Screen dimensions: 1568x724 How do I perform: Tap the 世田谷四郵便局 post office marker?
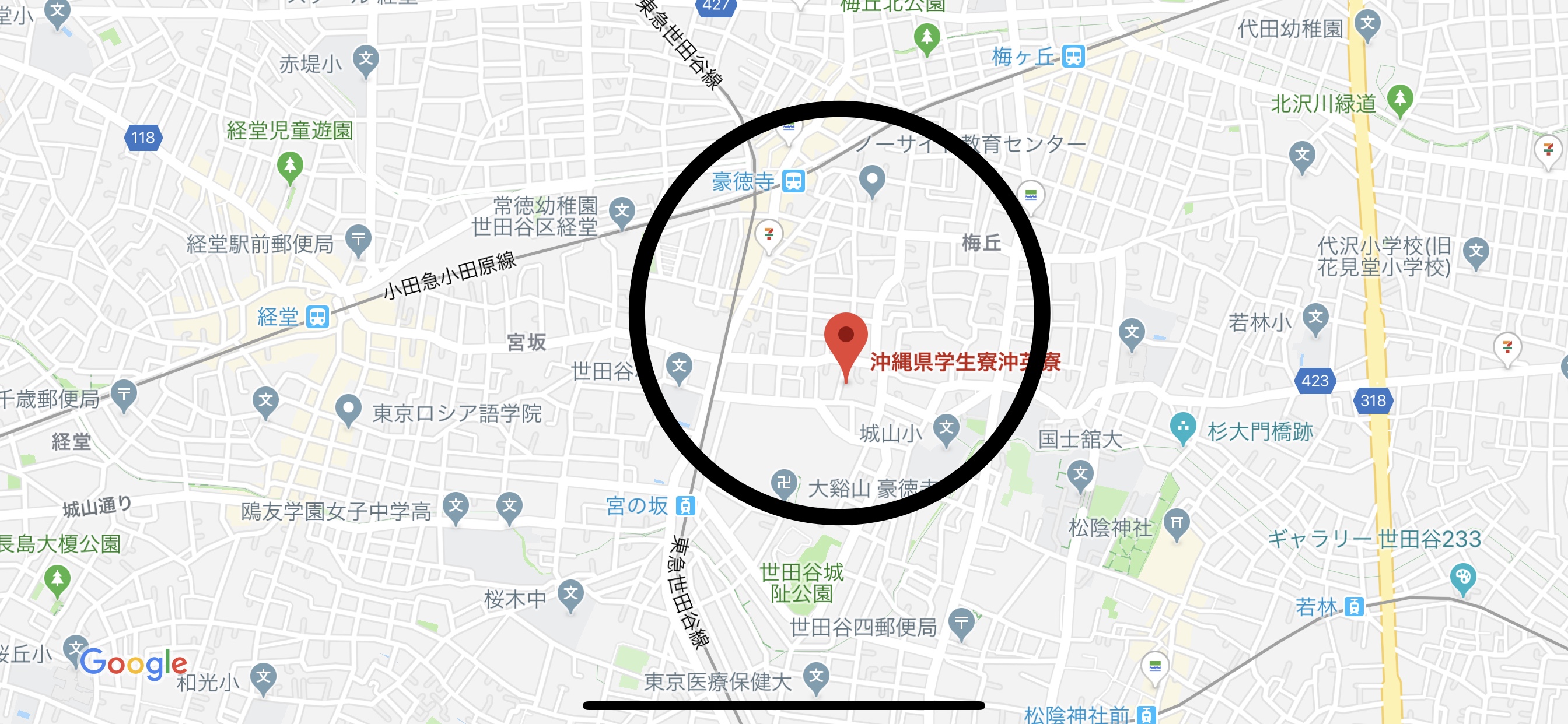tap(961, 624)
